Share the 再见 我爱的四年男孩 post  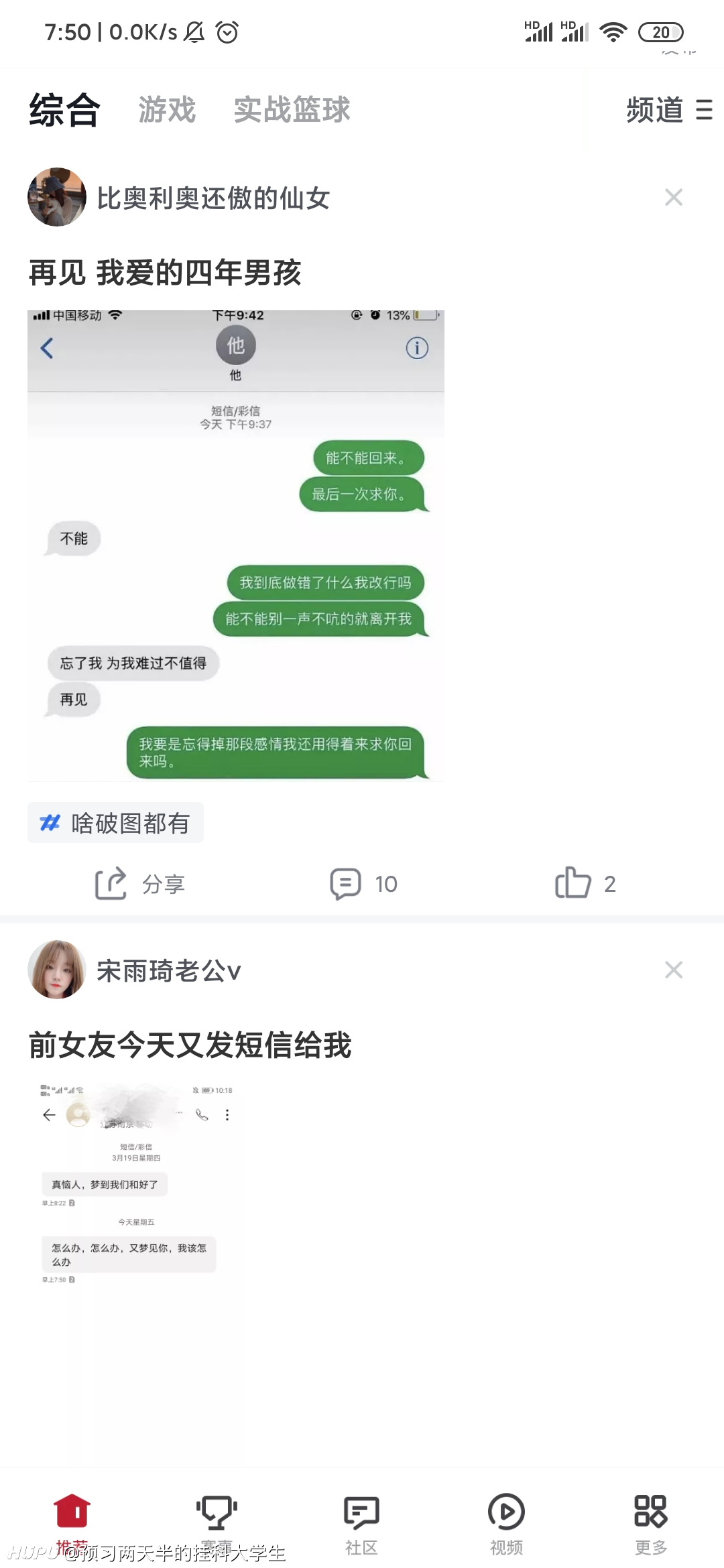click(x=139, y=884)
